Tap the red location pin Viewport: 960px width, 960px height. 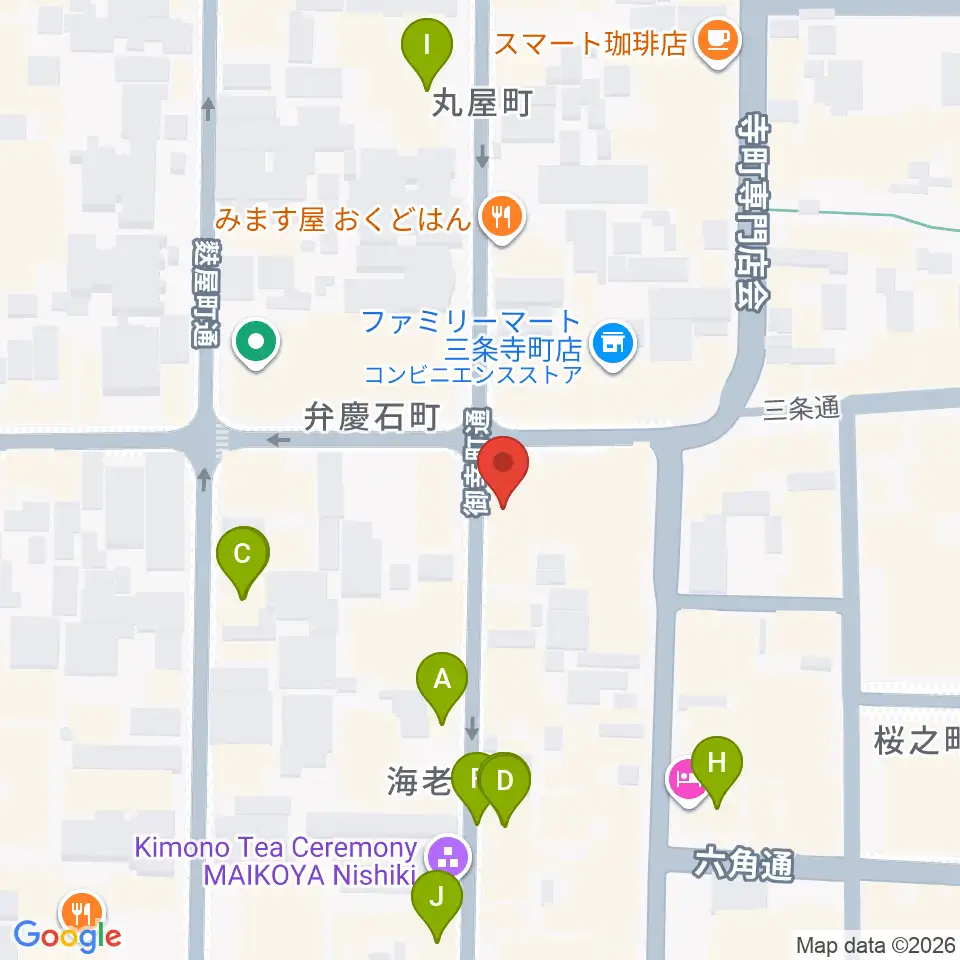503,471
